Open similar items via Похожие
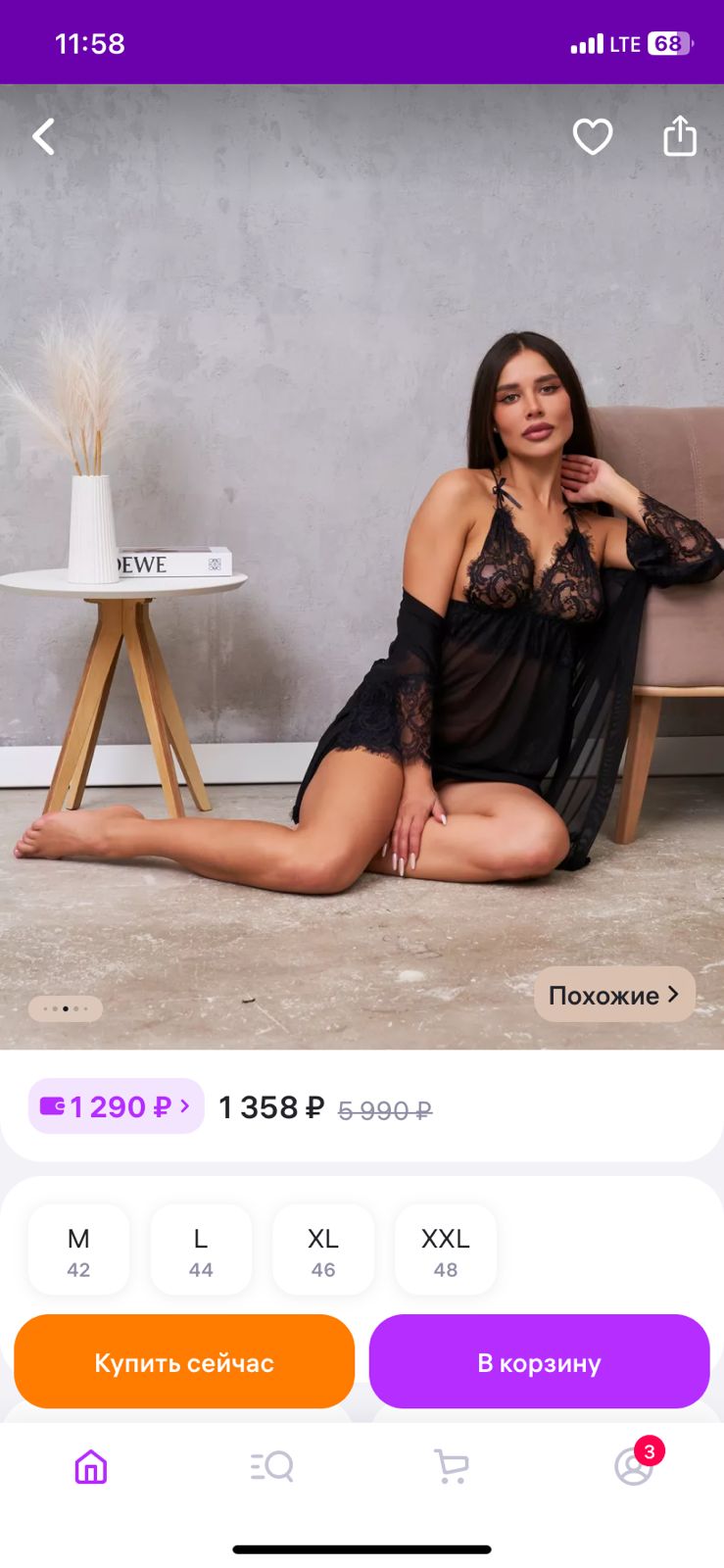This screenshot has width=724, height=1568. tap(614, 995)
